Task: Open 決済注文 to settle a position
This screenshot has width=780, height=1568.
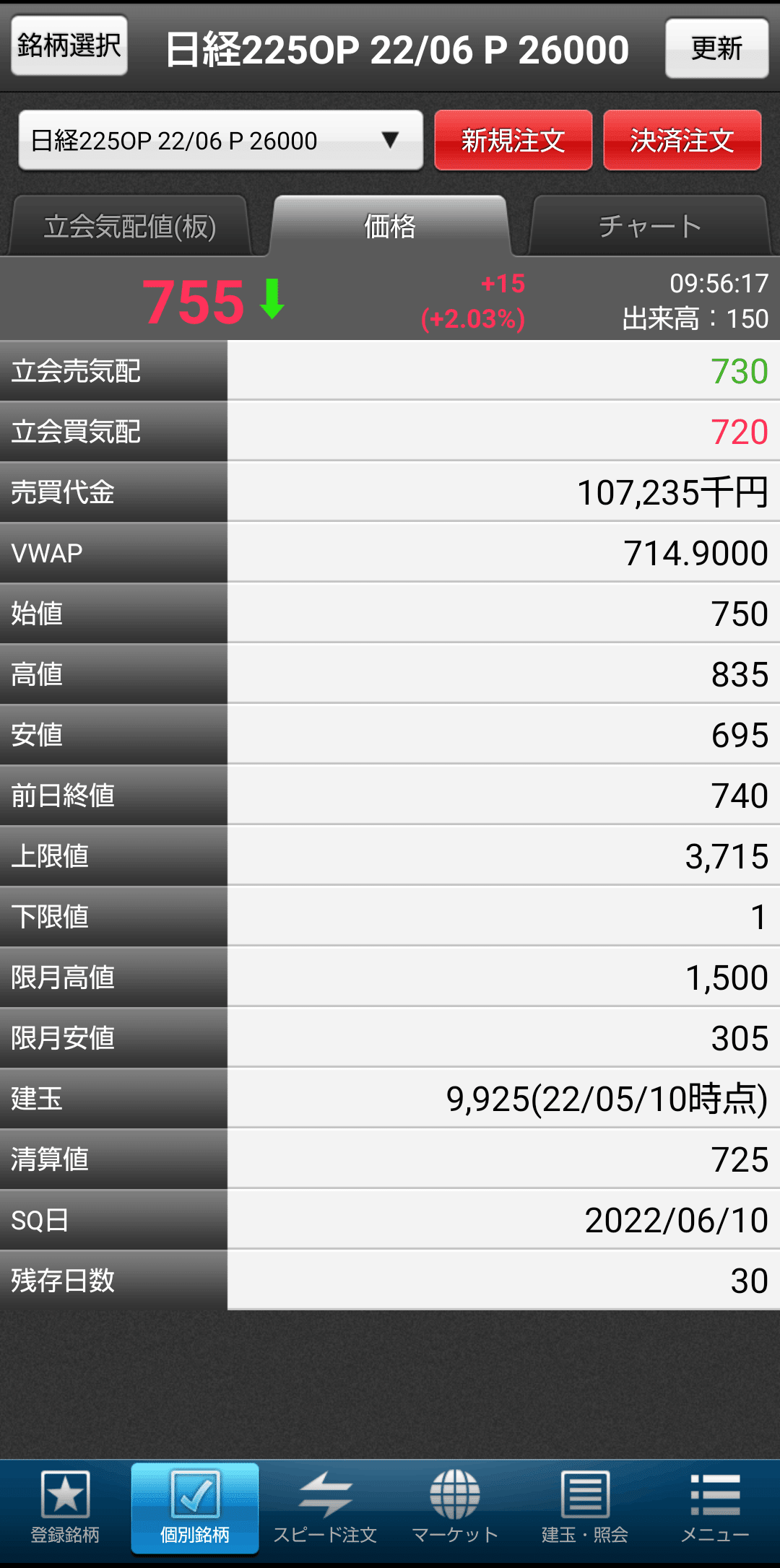Action: pos(682,140)
